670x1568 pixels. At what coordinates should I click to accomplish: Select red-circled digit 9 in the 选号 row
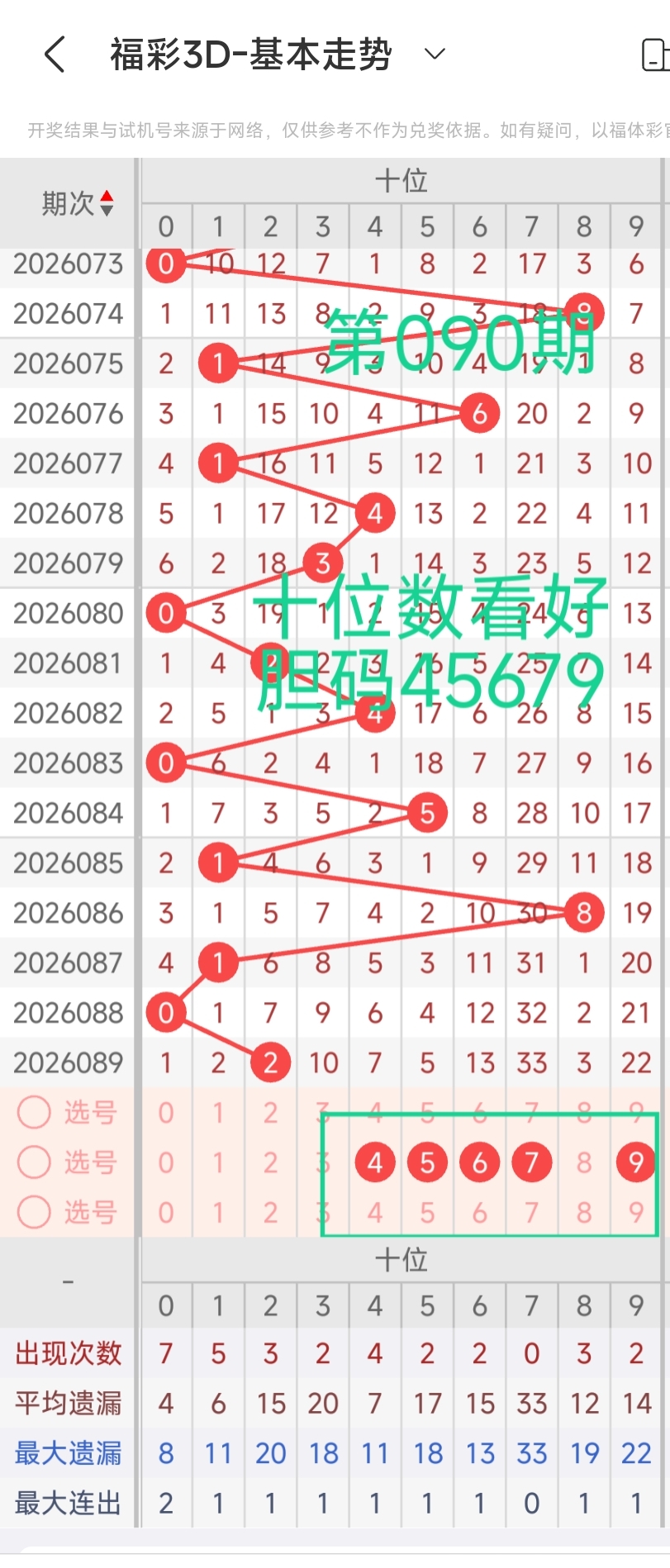(x=635, y=1162)
